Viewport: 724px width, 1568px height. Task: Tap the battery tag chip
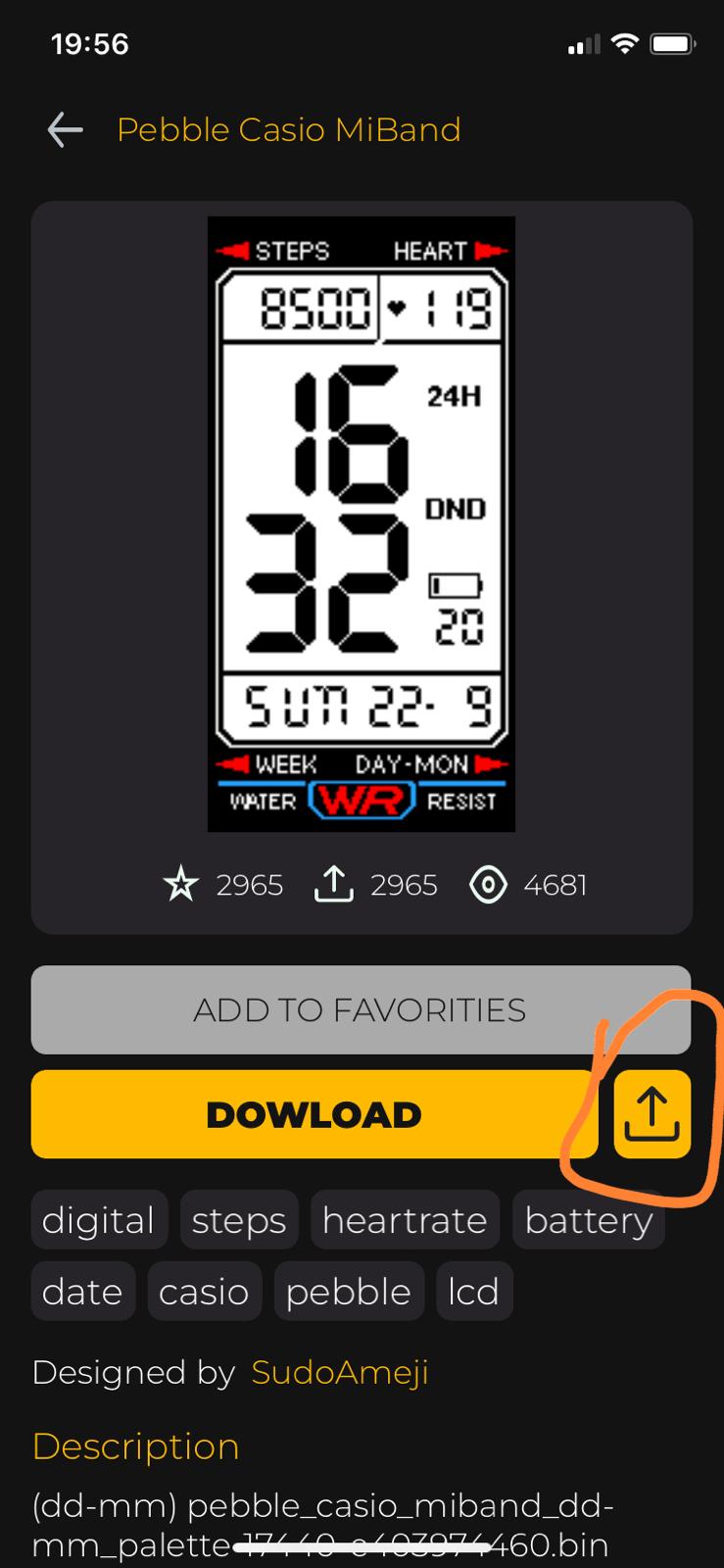pos(588,1220)
